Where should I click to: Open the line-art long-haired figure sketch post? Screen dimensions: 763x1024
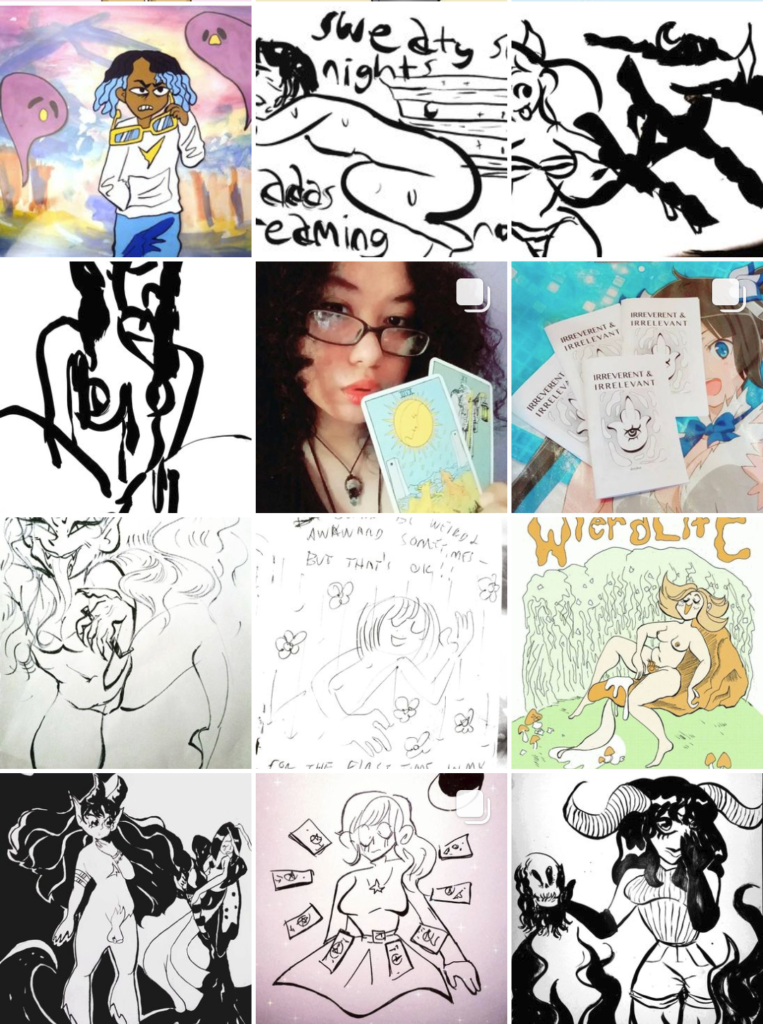tap(125, 643)
